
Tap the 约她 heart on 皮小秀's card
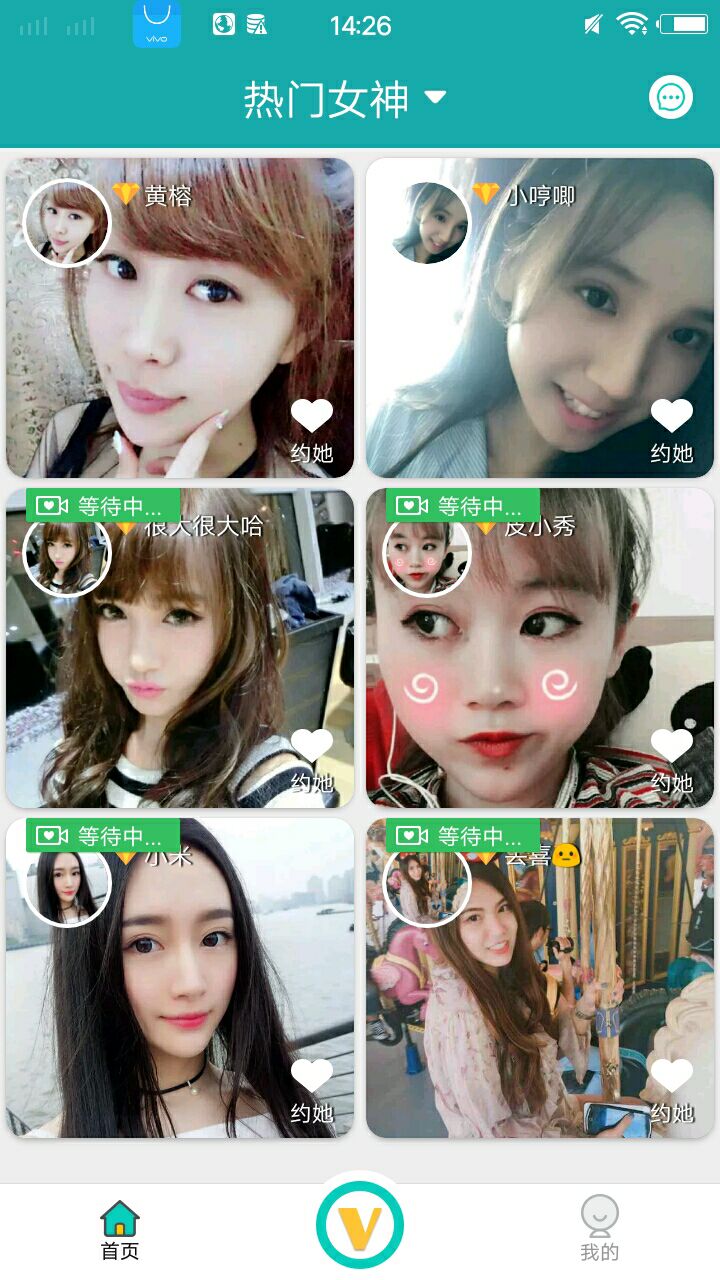671,760
